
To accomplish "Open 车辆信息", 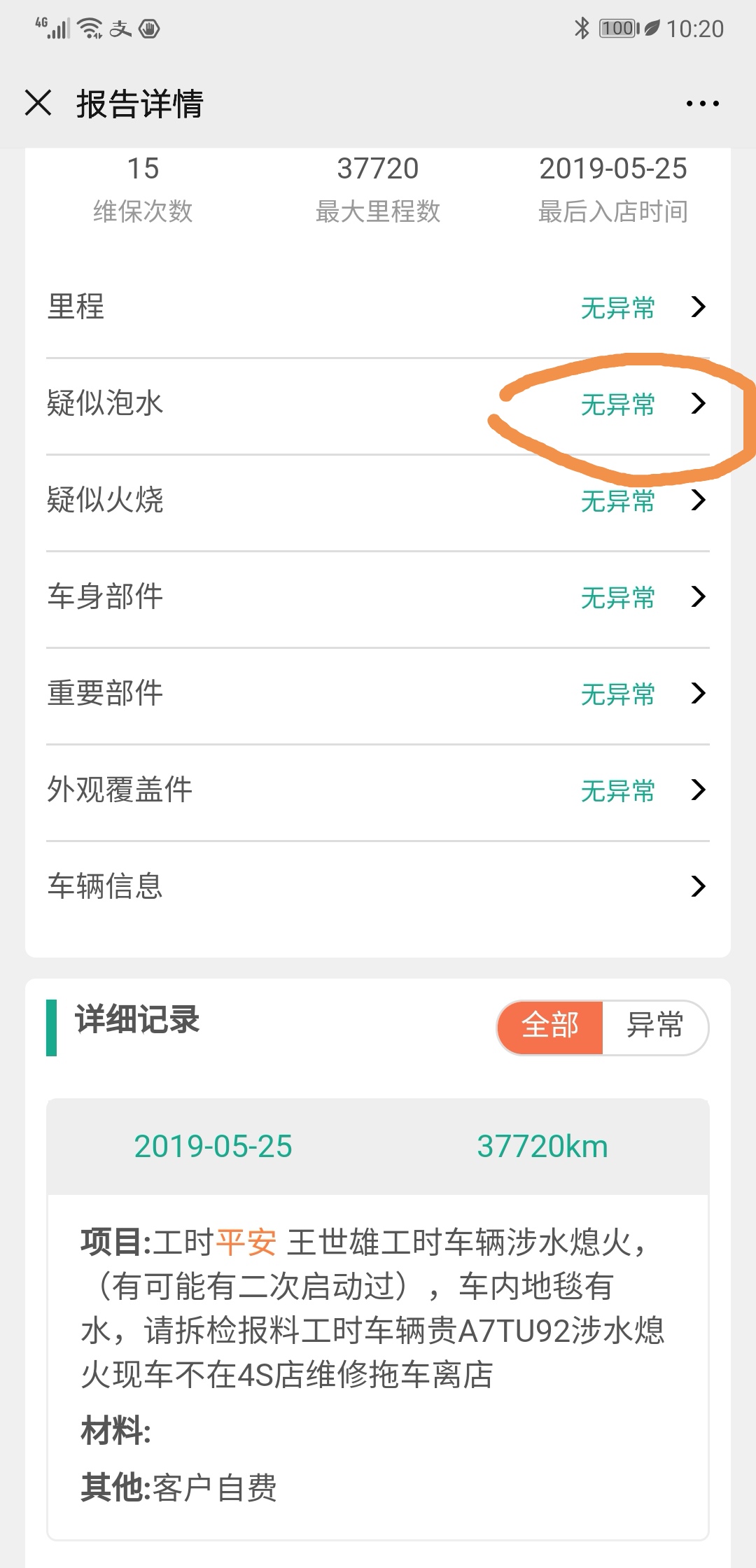I will [378, 887].
